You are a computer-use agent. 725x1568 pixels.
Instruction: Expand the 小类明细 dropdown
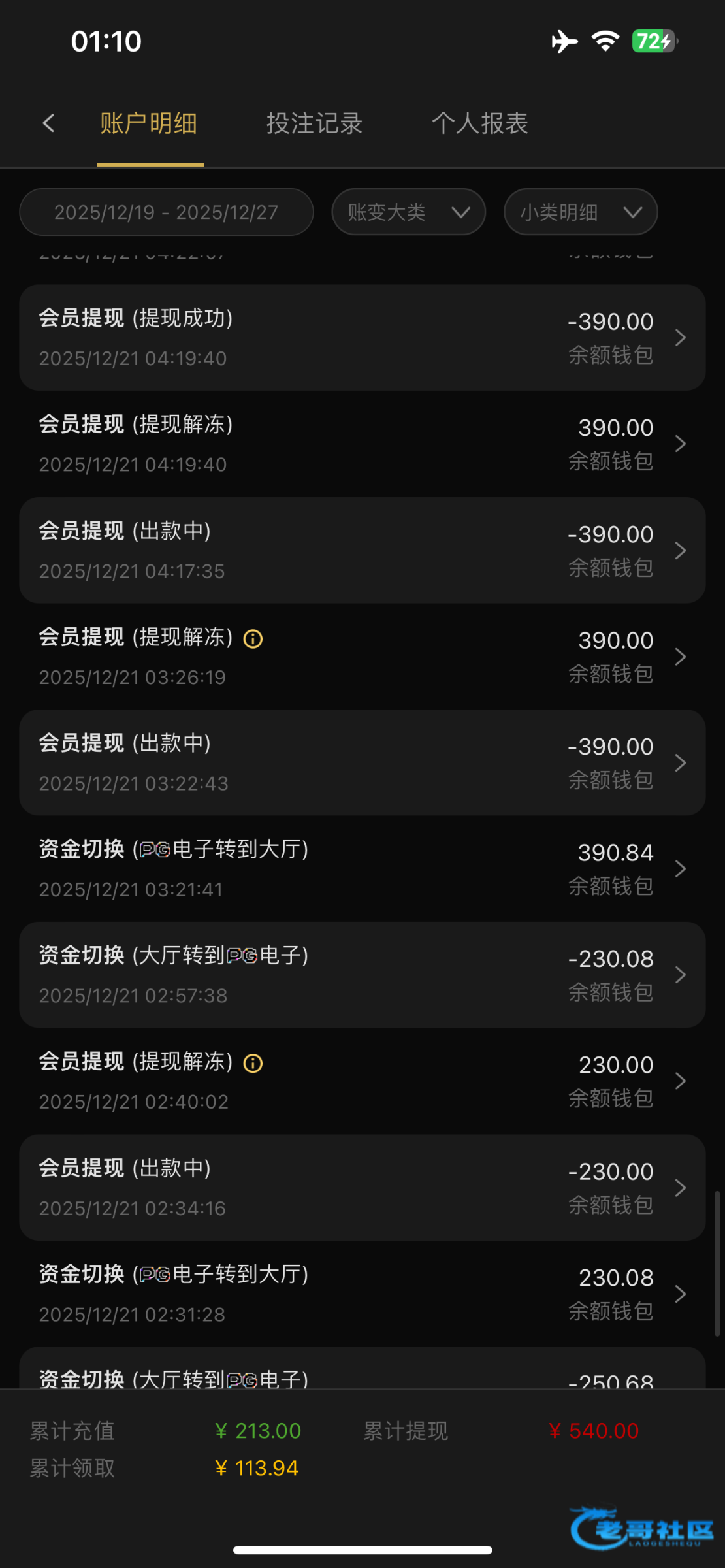click(580, 212)
